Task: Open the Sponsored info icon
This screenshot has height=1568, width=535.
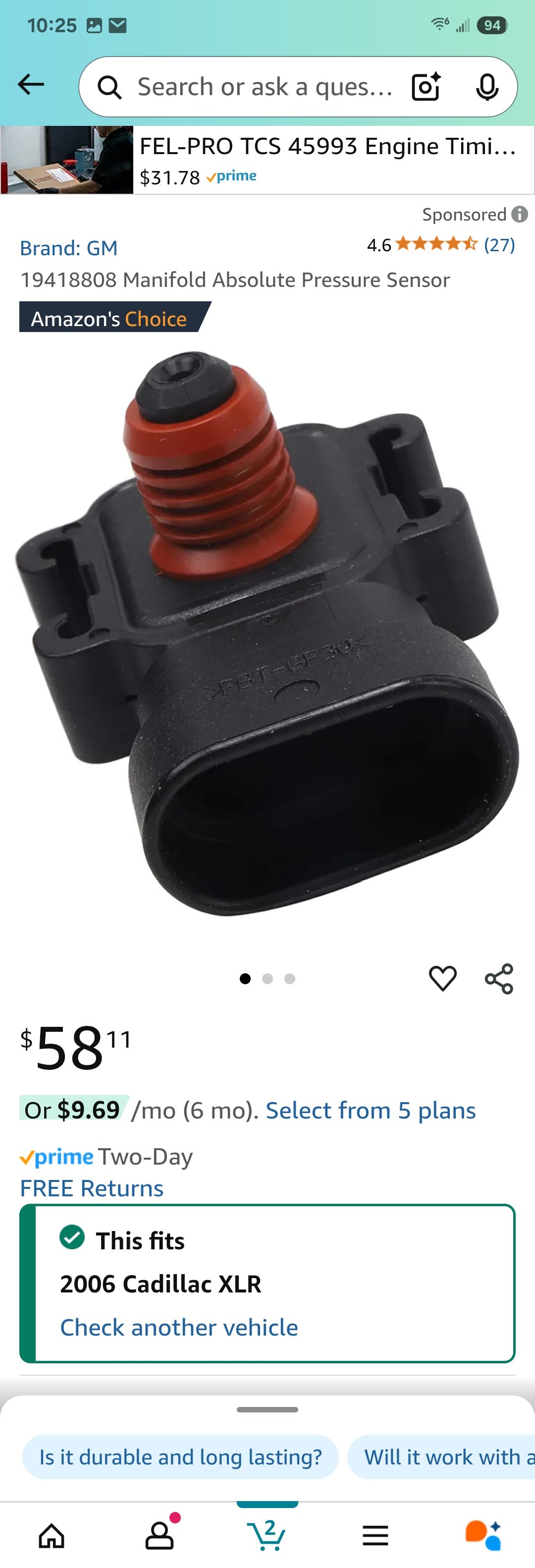Action: click(x=519, y=214)
